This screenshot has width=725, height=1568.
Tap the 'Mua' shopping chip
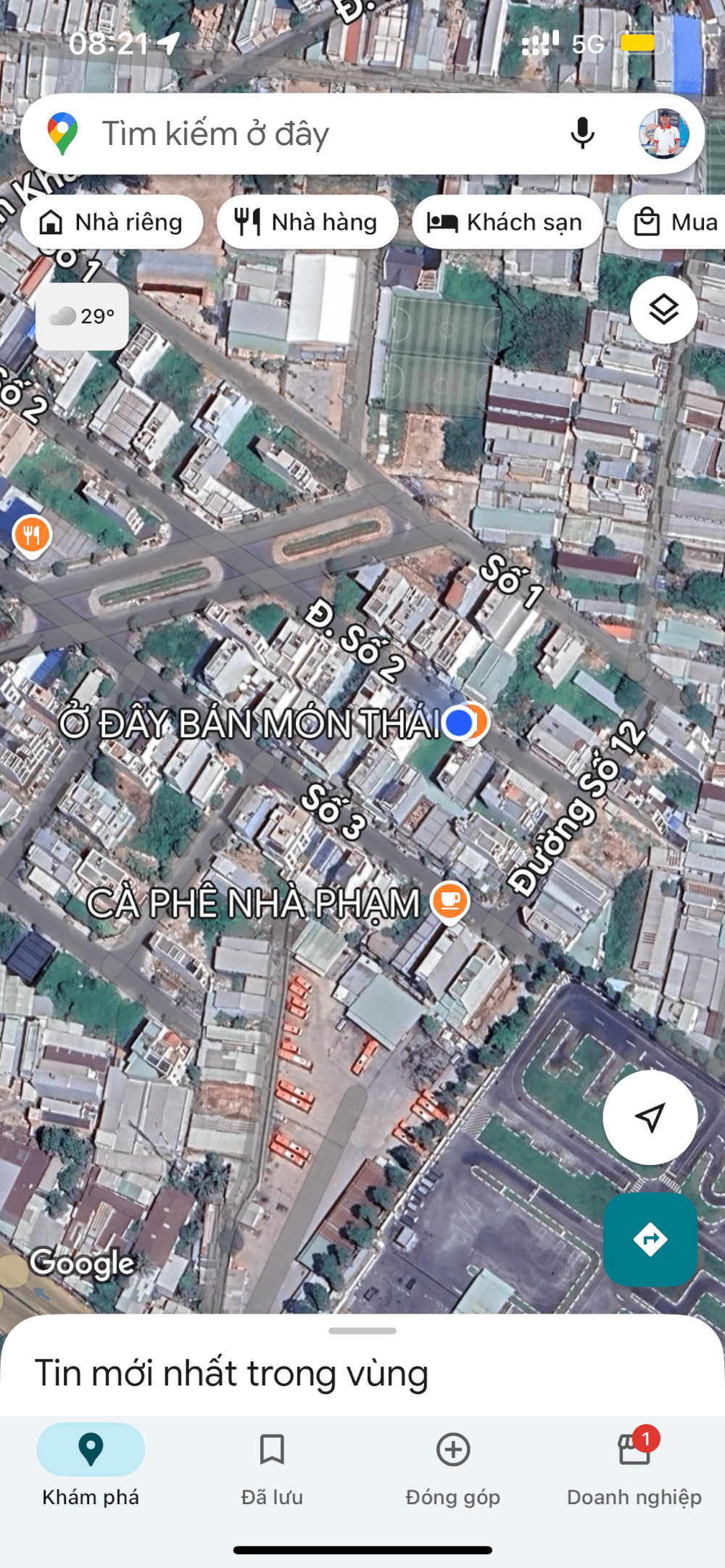tap(674, 222)
